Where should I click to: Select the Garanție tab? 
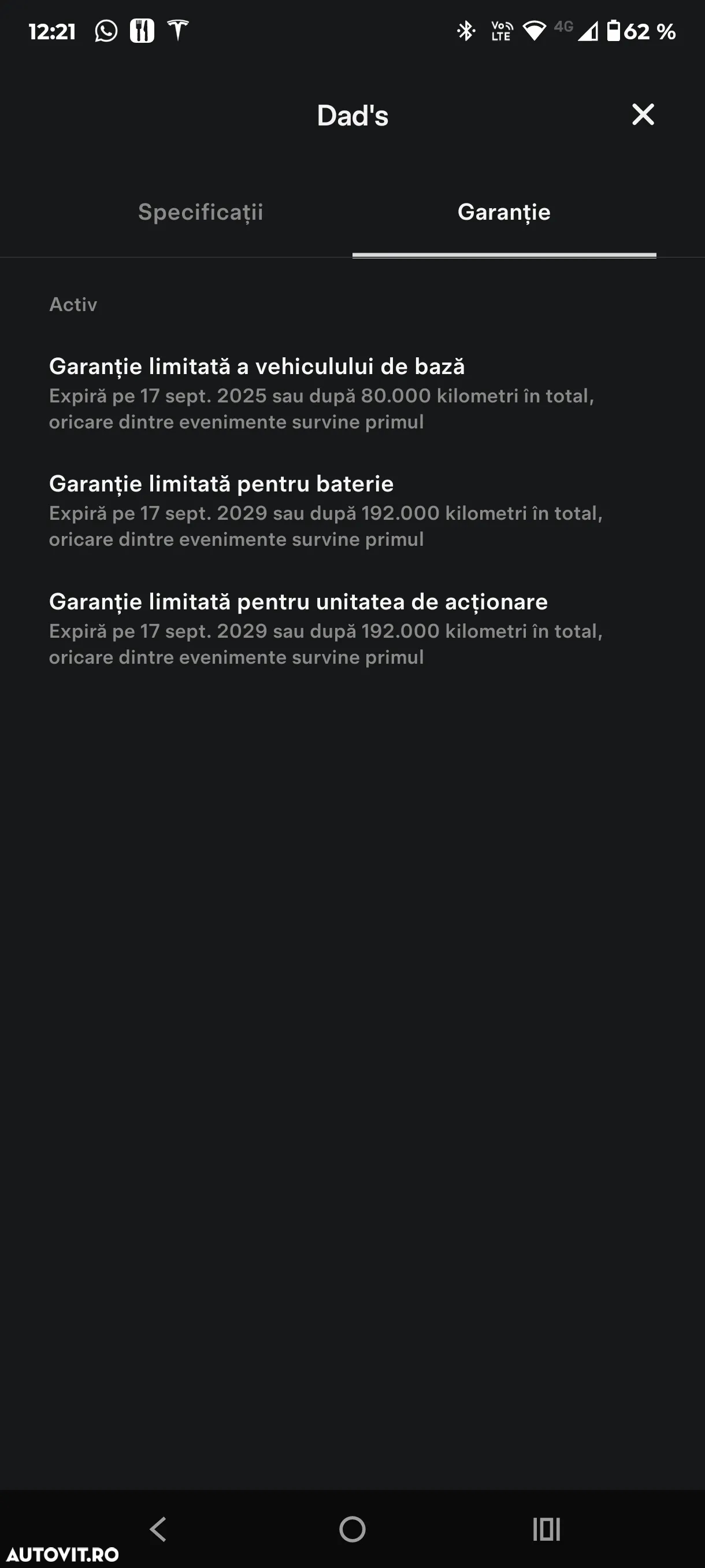coord(504,212)
